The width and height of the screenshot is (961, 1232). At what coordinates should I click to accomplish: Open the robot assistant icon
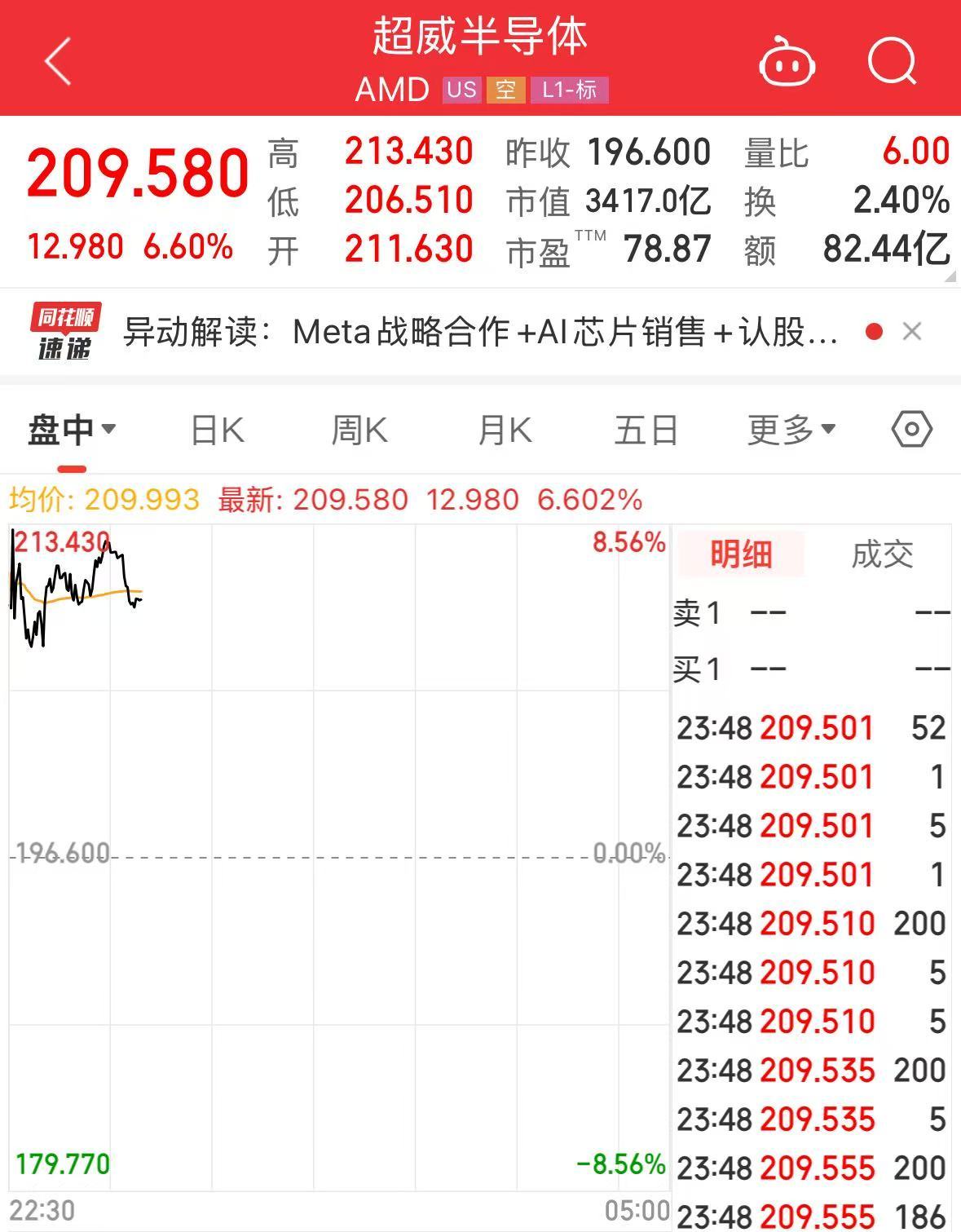[x=787, y=62]
